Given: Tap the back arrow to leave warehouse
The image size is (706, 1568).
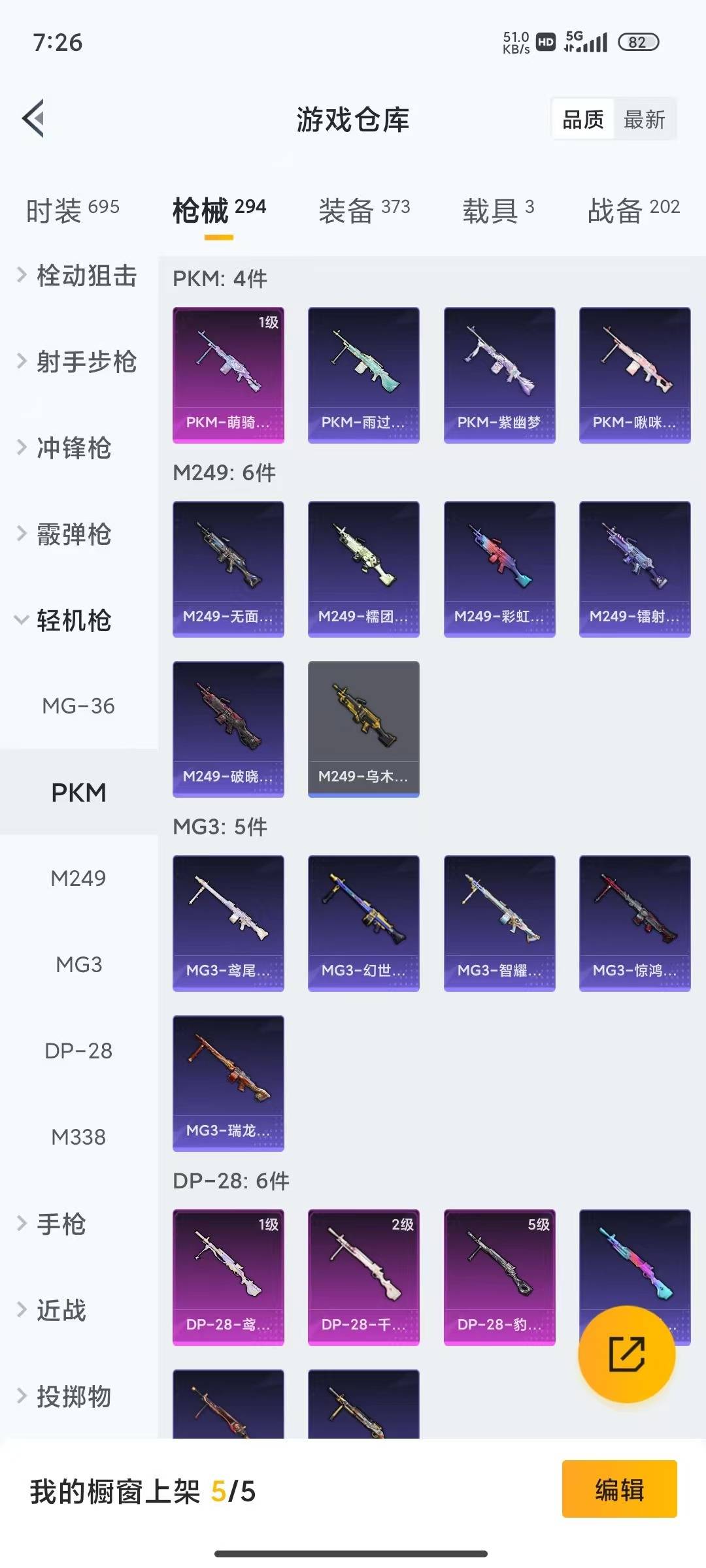Looking at the screenshot, I should coord(33,118).
